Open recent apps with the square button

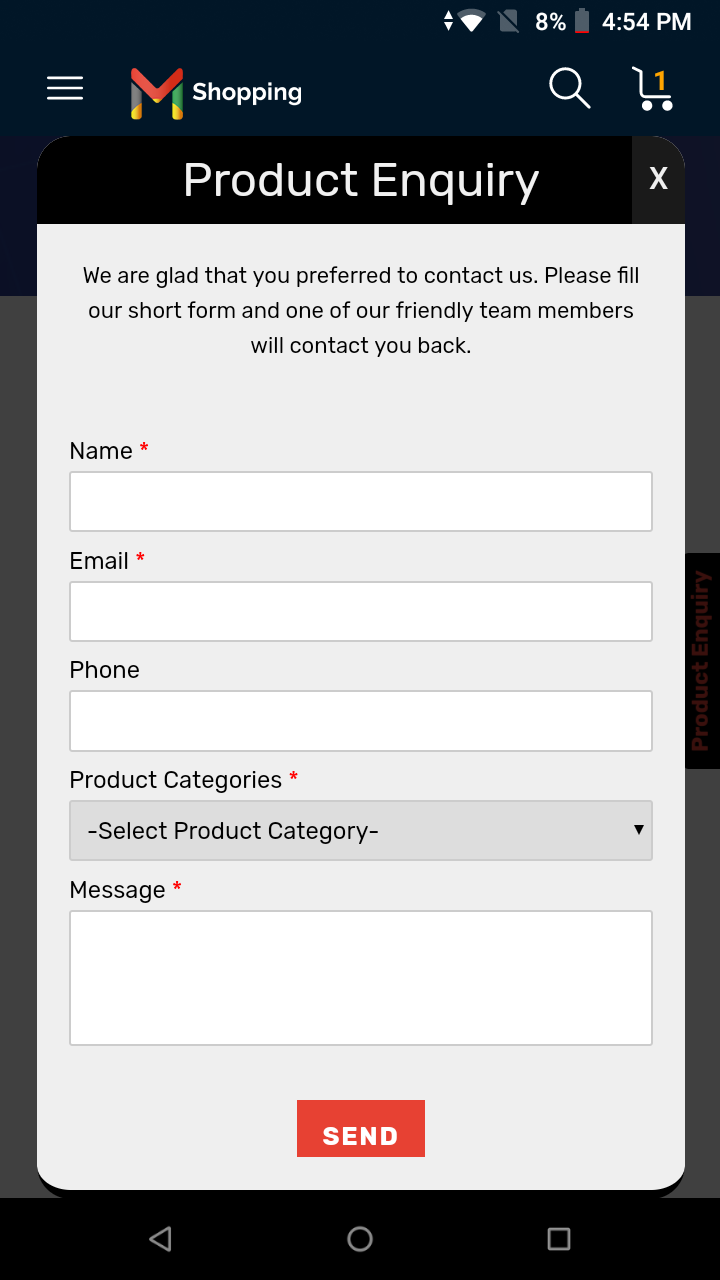[559, 1237]
